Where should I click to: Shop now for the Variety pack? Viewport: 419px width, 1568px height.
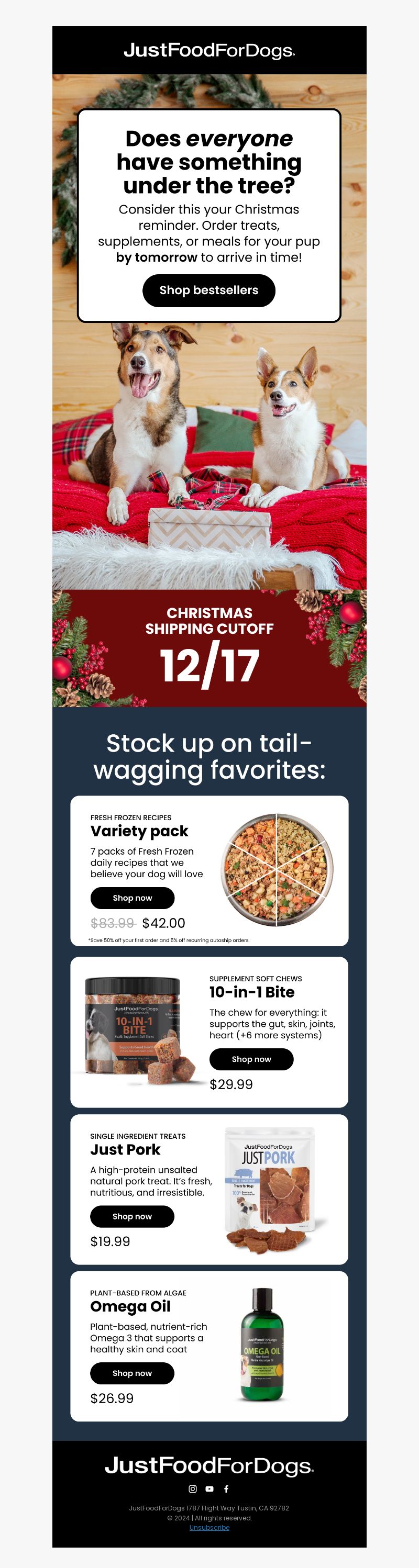click(x=132, y=898)
